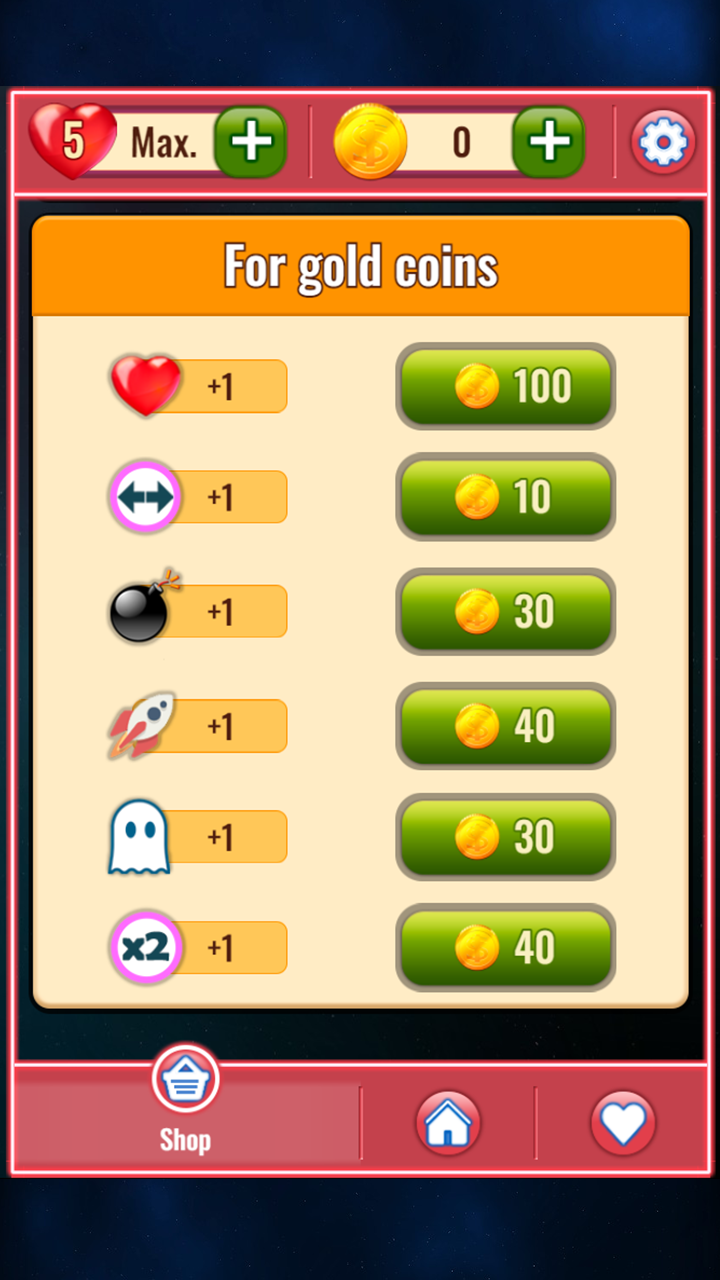The height and width of the screenshot is (1280, 720).
Task: Buy the swap arrows booster for 10 coins
Action: click(x=506, y=497)
